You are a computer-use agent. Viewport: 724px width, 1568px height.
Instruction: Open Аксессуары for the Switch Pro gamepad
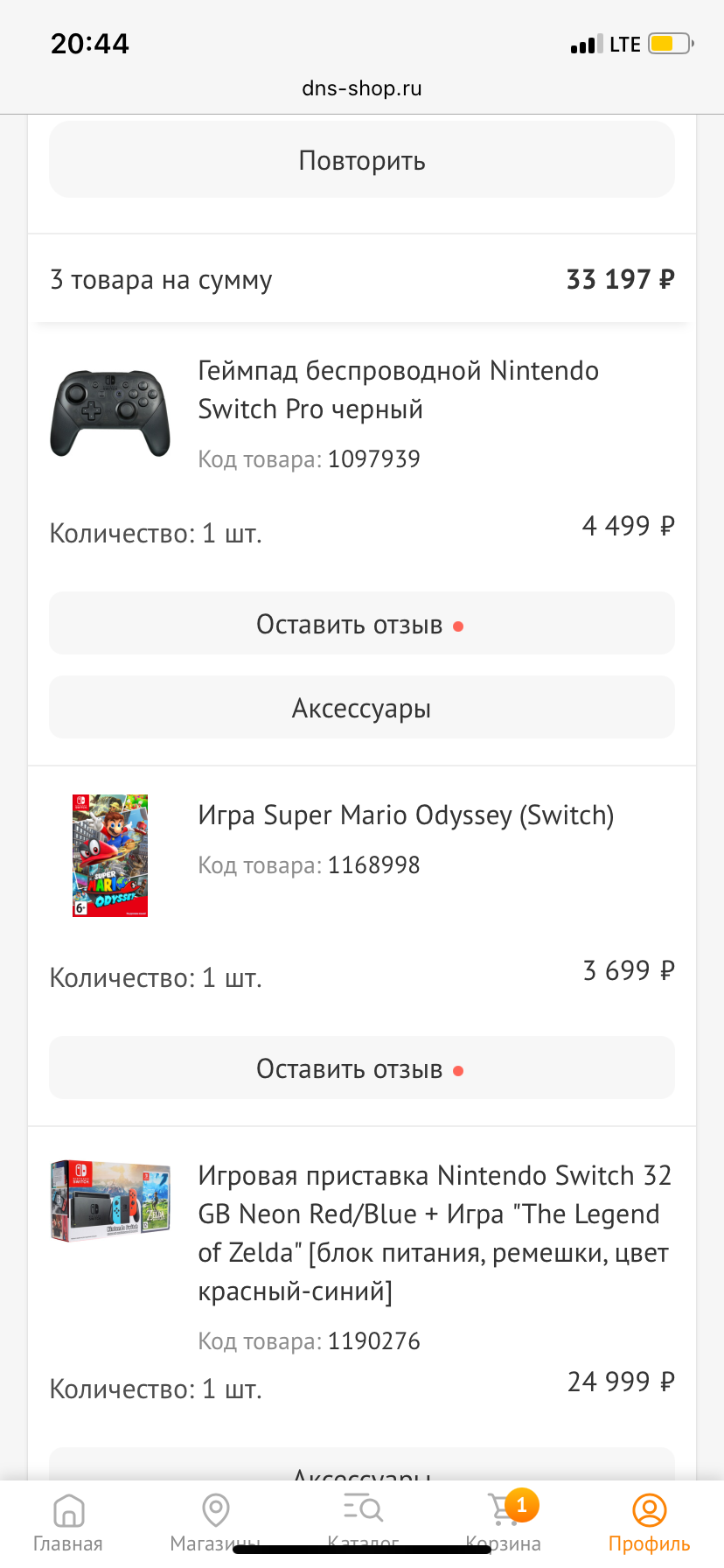pyautogui.click(x=362, y=708)
